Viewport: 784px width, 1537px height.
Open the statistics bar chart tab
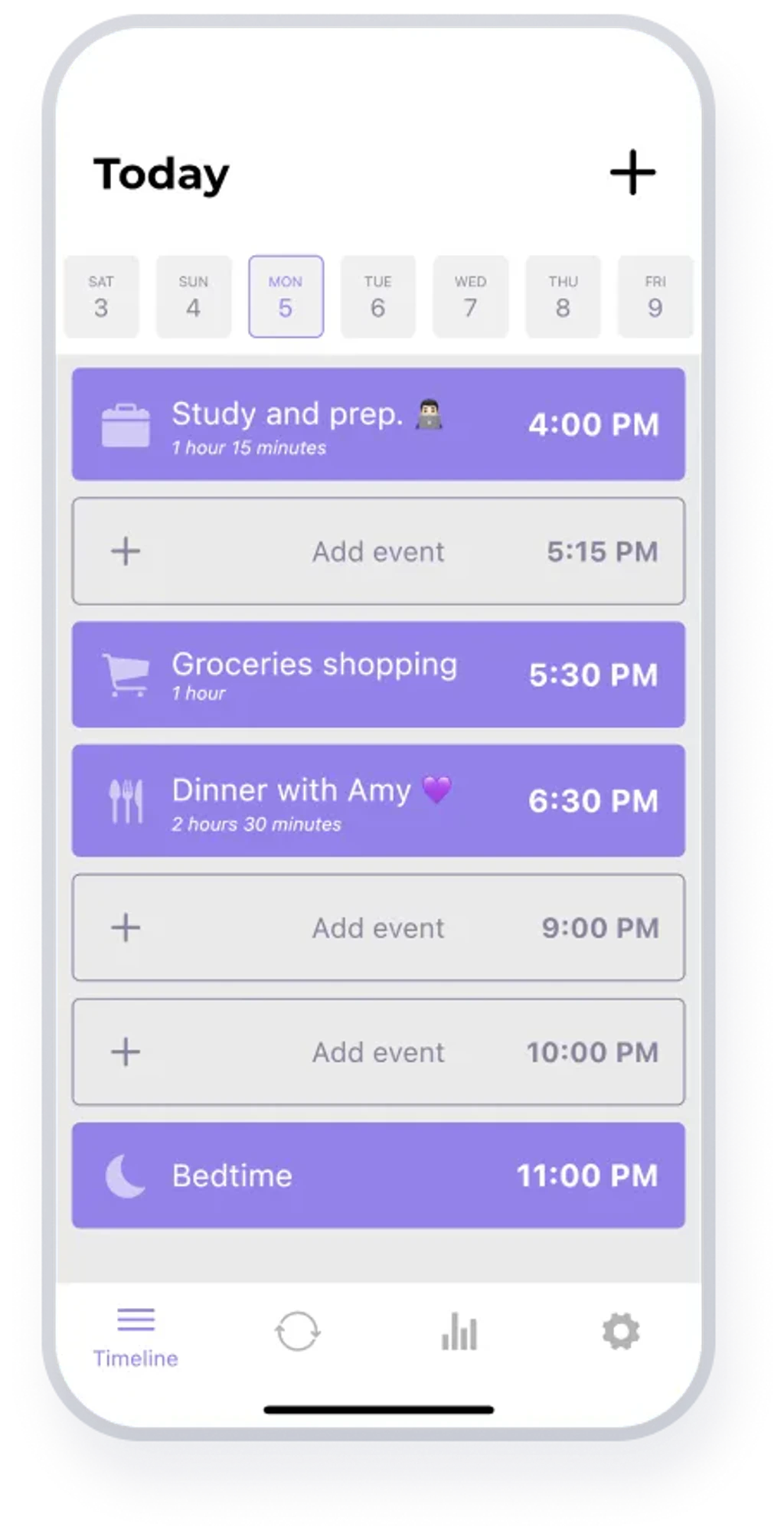tap(459, 1332)
